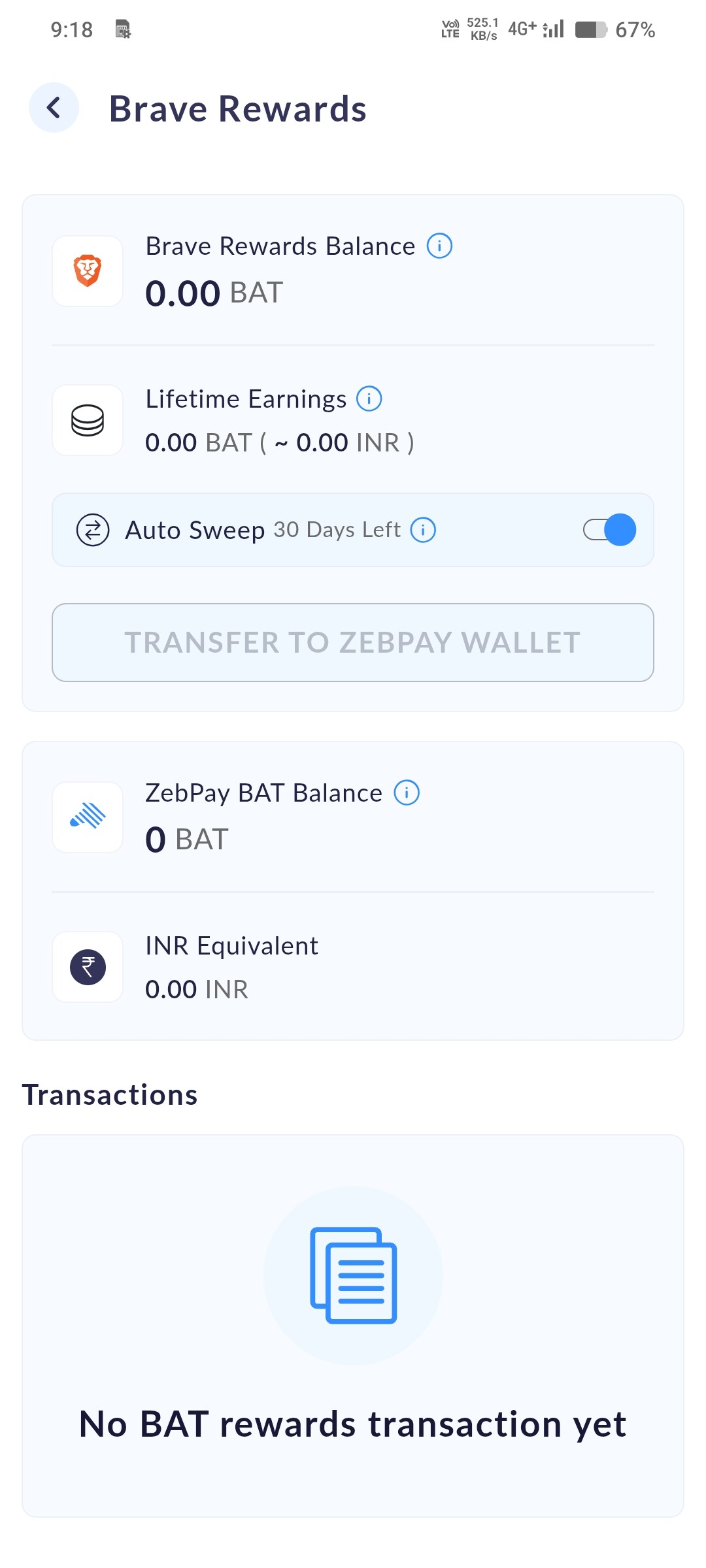Show info about Brave Rewards Balance
The width and height of the screenshot is (706, 1568).
[439, 246]
